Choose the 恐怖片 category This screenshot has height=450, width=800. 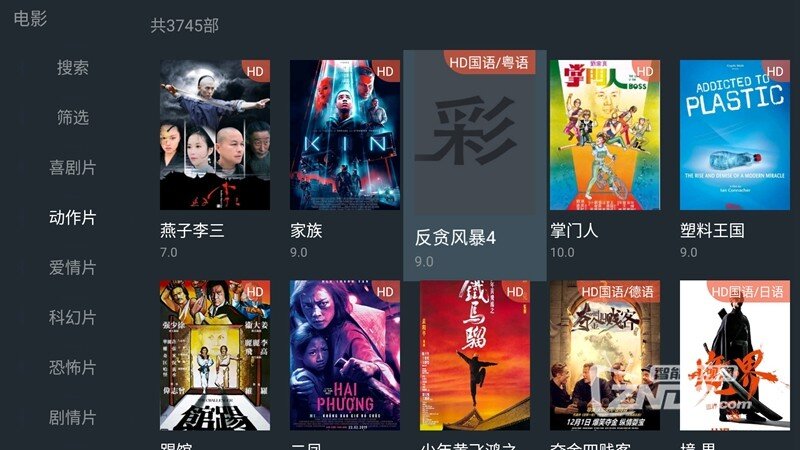click(73, 368)
